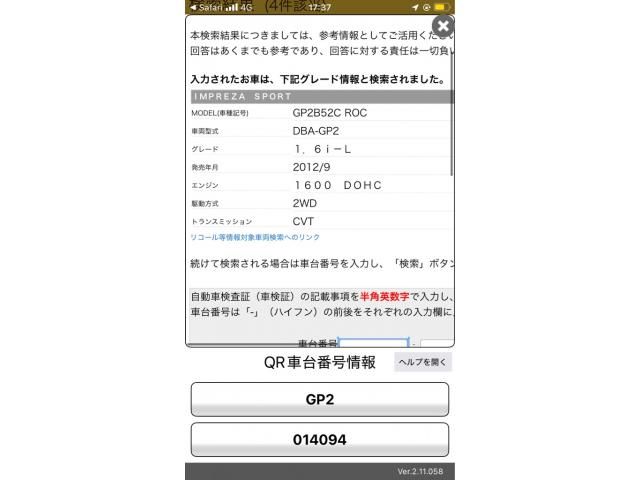The width and height of the screenshot is (640, 480).
Task: Open the recall information vehicle search link
Action: click(255, 237)
